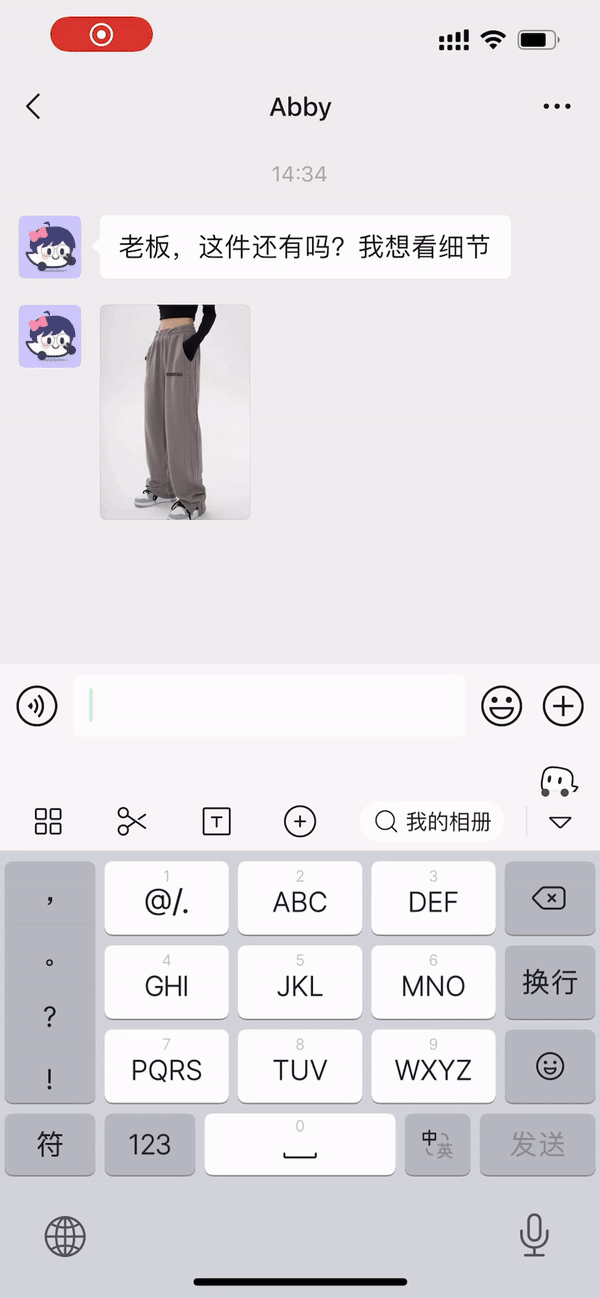The width and height of the screenshot is (600, 1298).
Task: Open the pants photo sent by Abby
Action: click(175, 412)
